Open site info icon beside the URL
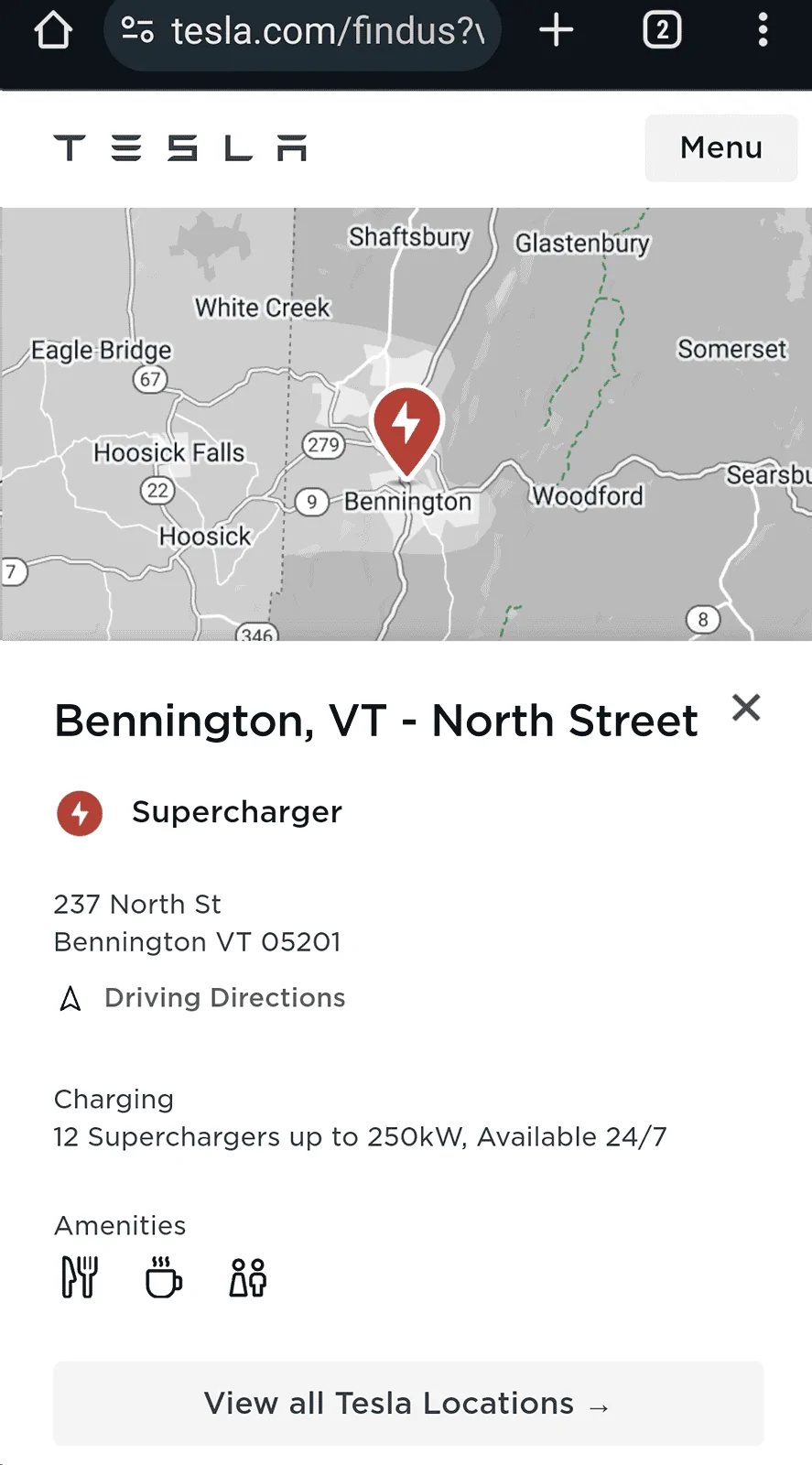 (137, 31)
